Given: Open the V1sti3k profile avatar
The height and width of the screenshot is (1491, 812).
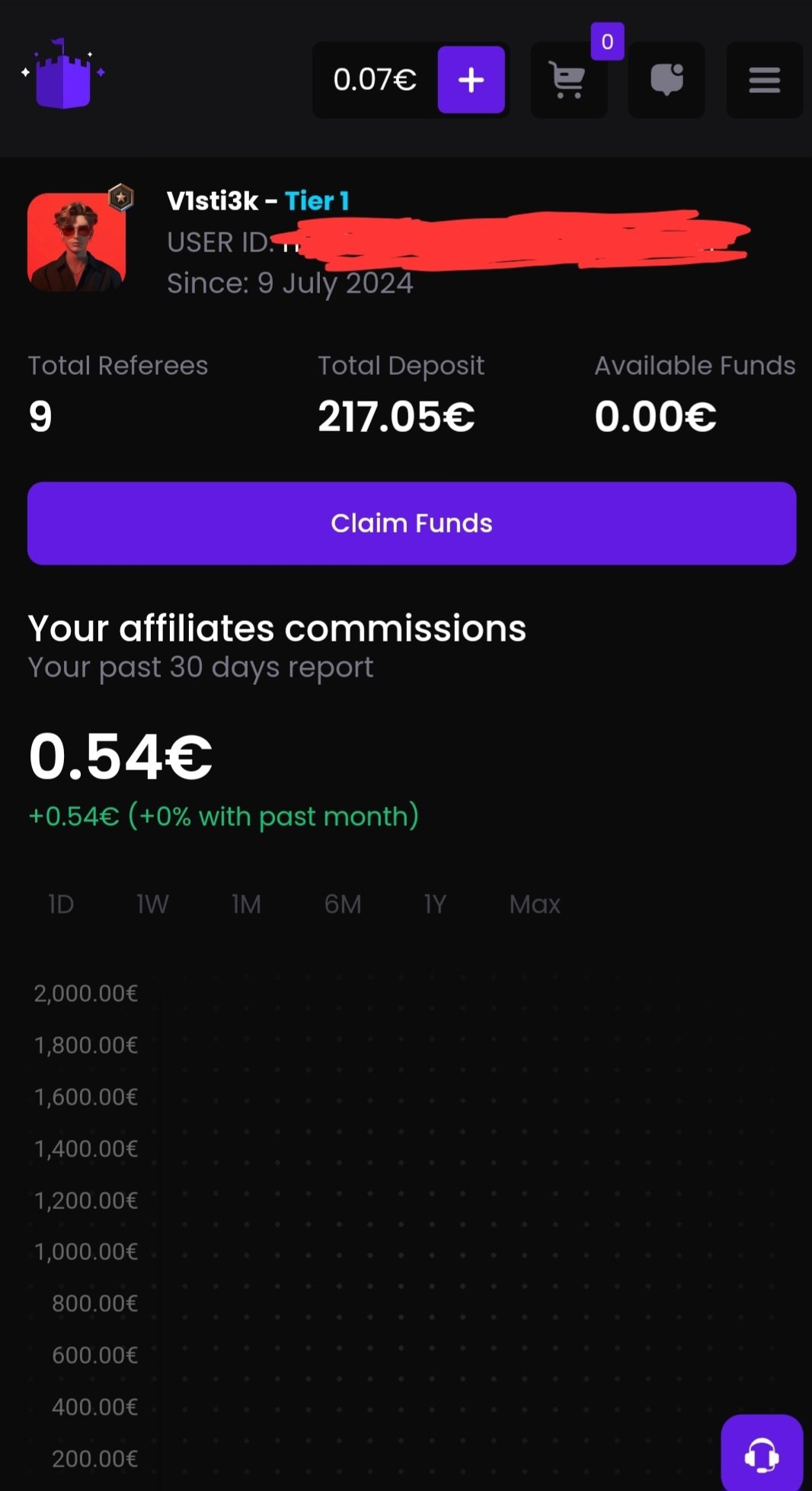Looking at the screenshot, I should (x=77, y=242).
